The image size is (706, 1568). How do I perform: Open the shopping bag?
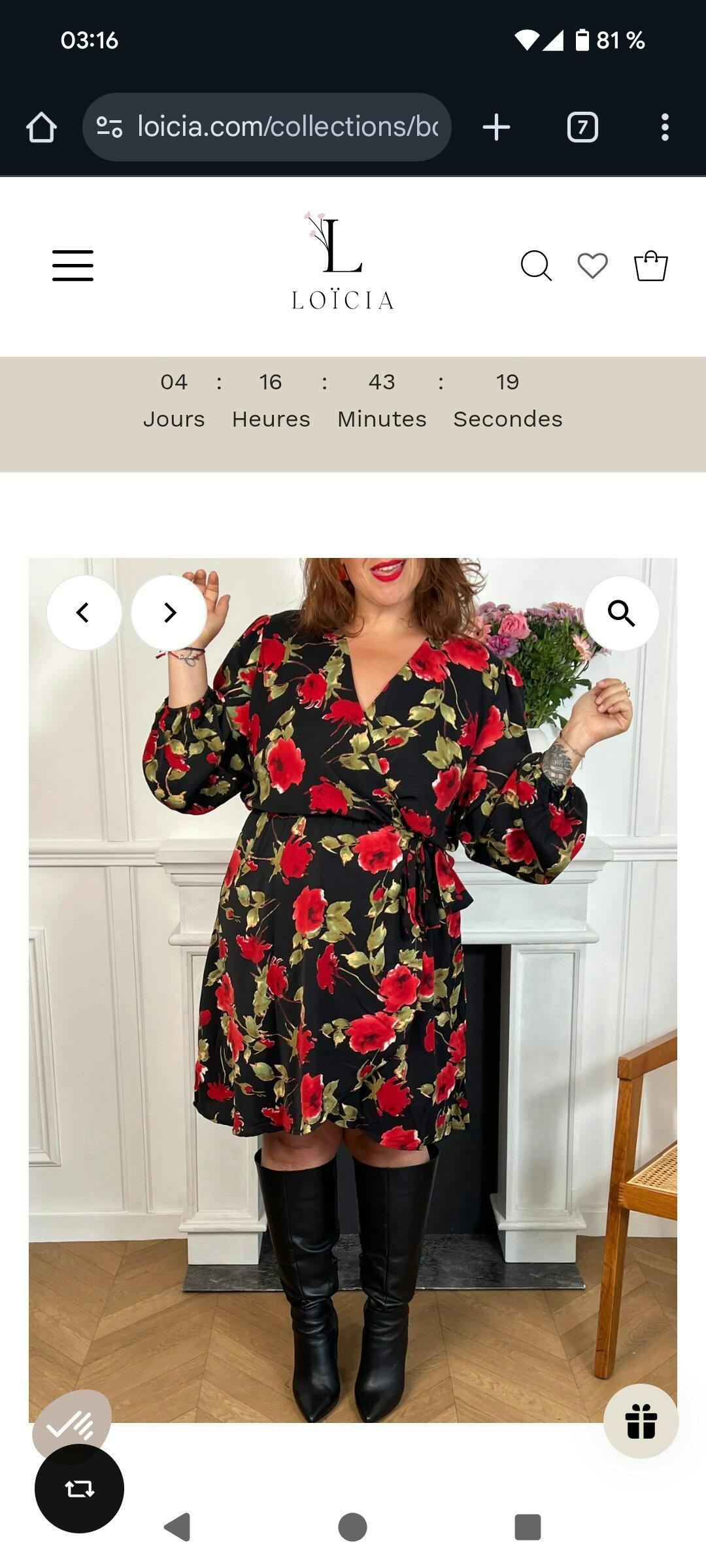tap(651, 265)
